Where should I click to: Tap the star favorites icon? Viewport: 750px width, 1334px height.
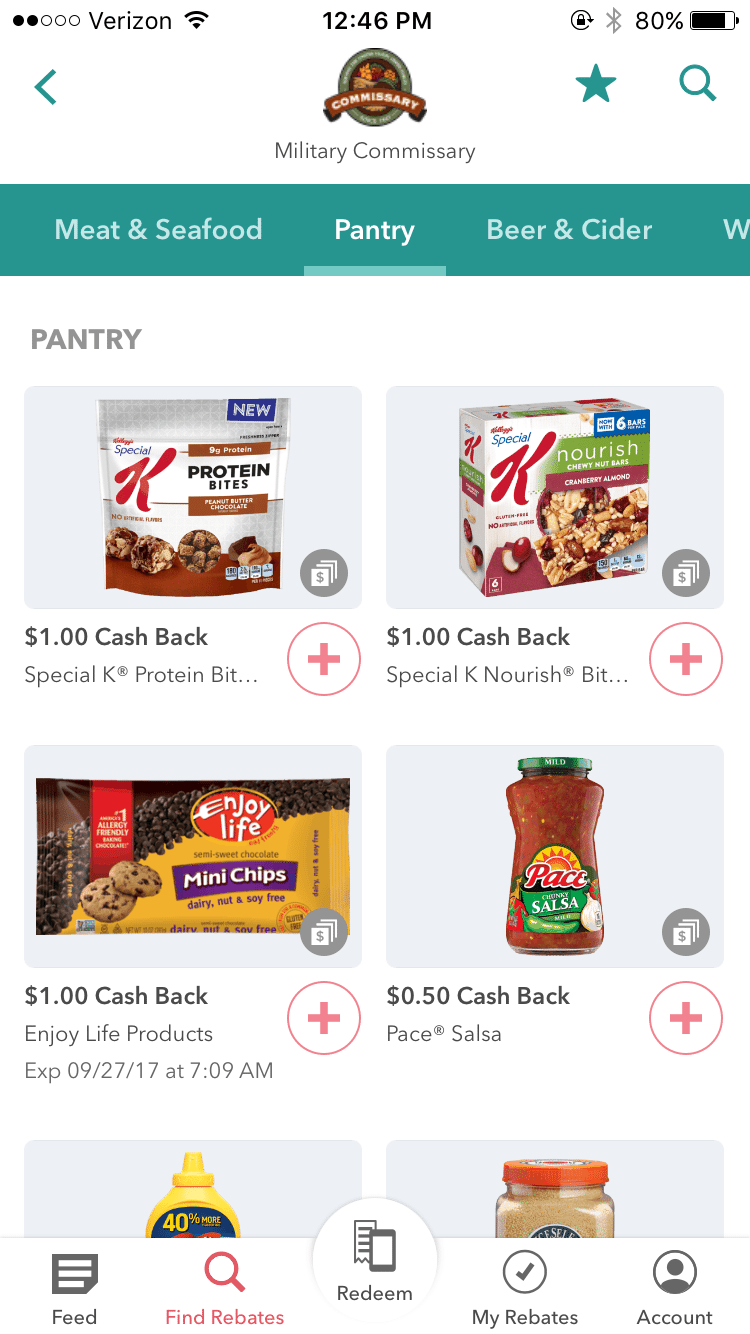click(596, 84)
